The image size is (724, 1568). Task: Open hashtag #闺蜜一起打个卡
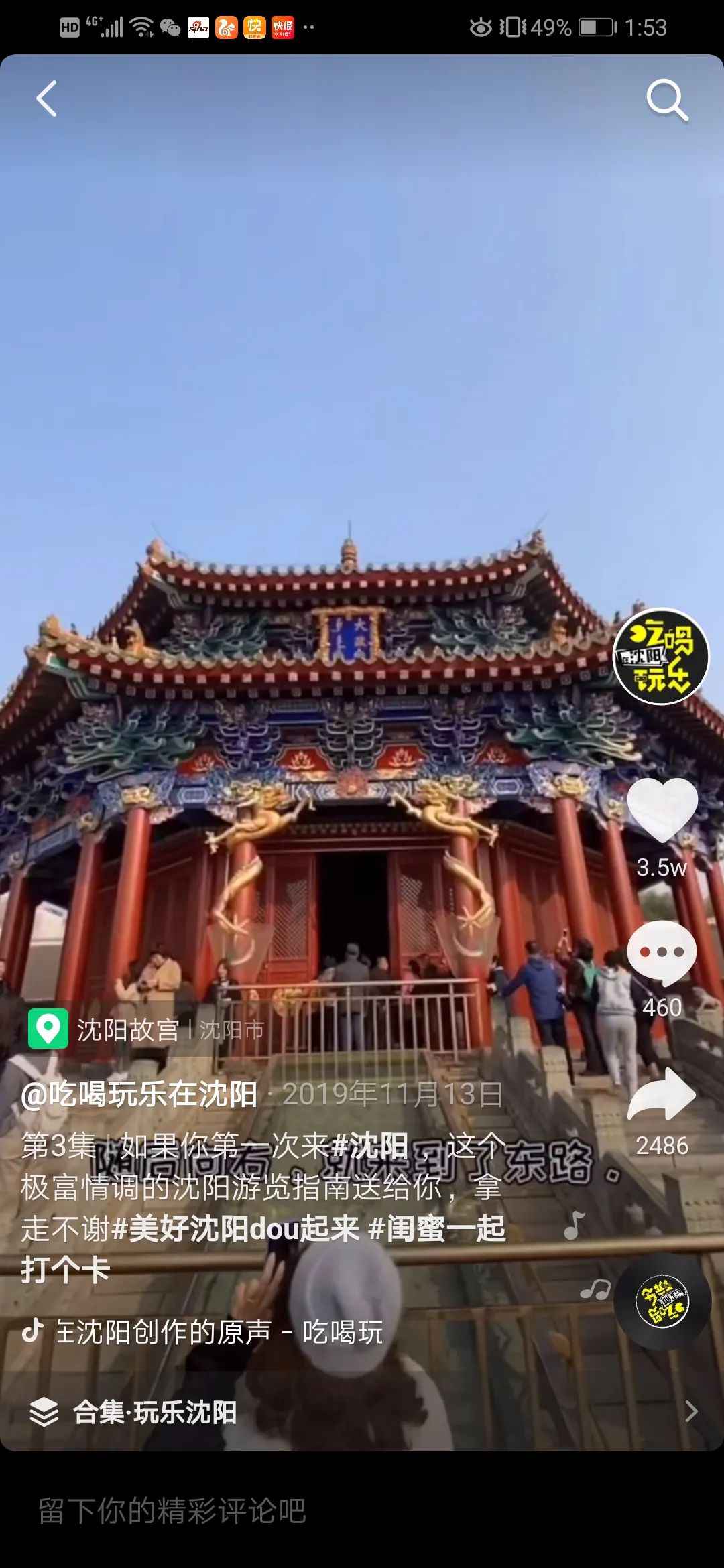click(x=437, y=1228)
